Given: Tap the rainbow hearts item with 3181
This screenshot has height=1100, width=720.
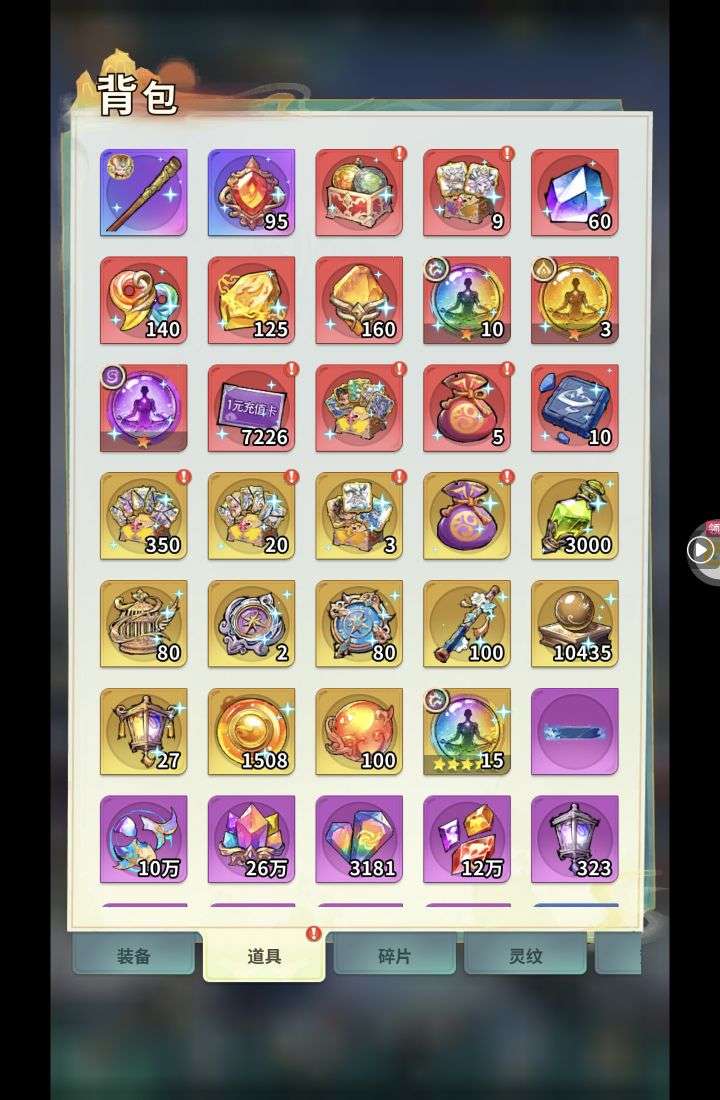Looking at the screenshot, I should [359, 839].
